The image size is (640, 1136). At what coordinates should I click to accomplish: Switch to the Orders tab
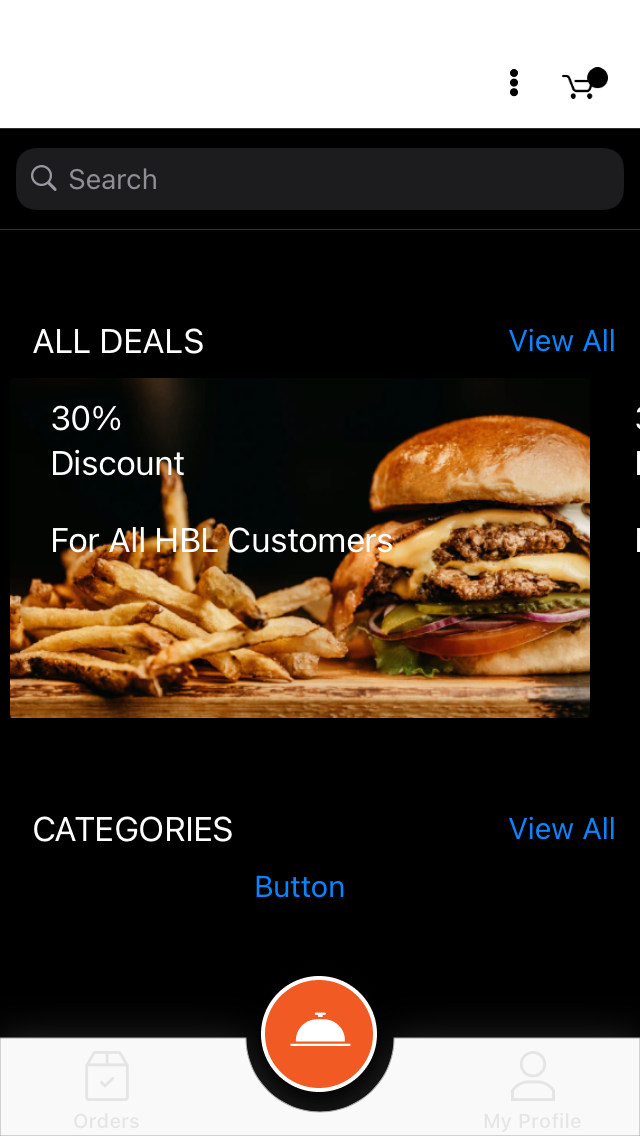pos(107,1091)
